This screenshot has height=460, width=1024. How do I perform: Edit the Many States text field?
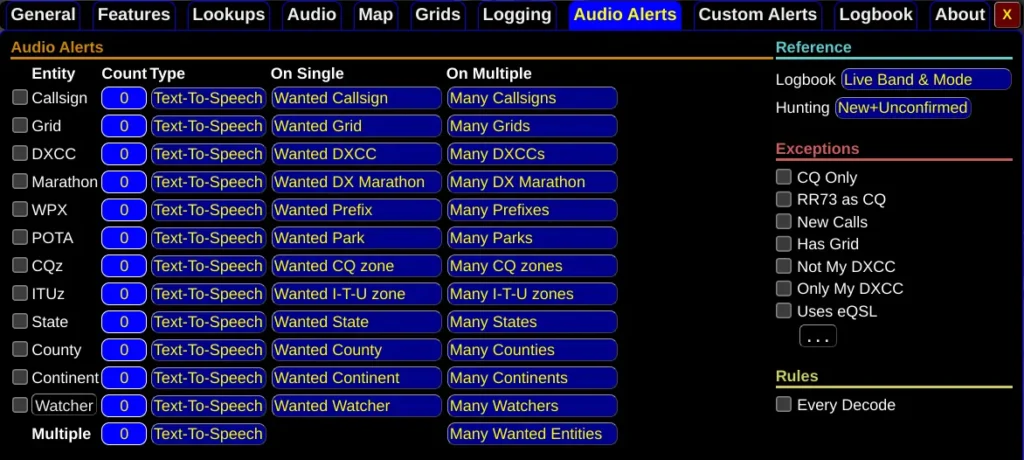[x=531, y=322]
